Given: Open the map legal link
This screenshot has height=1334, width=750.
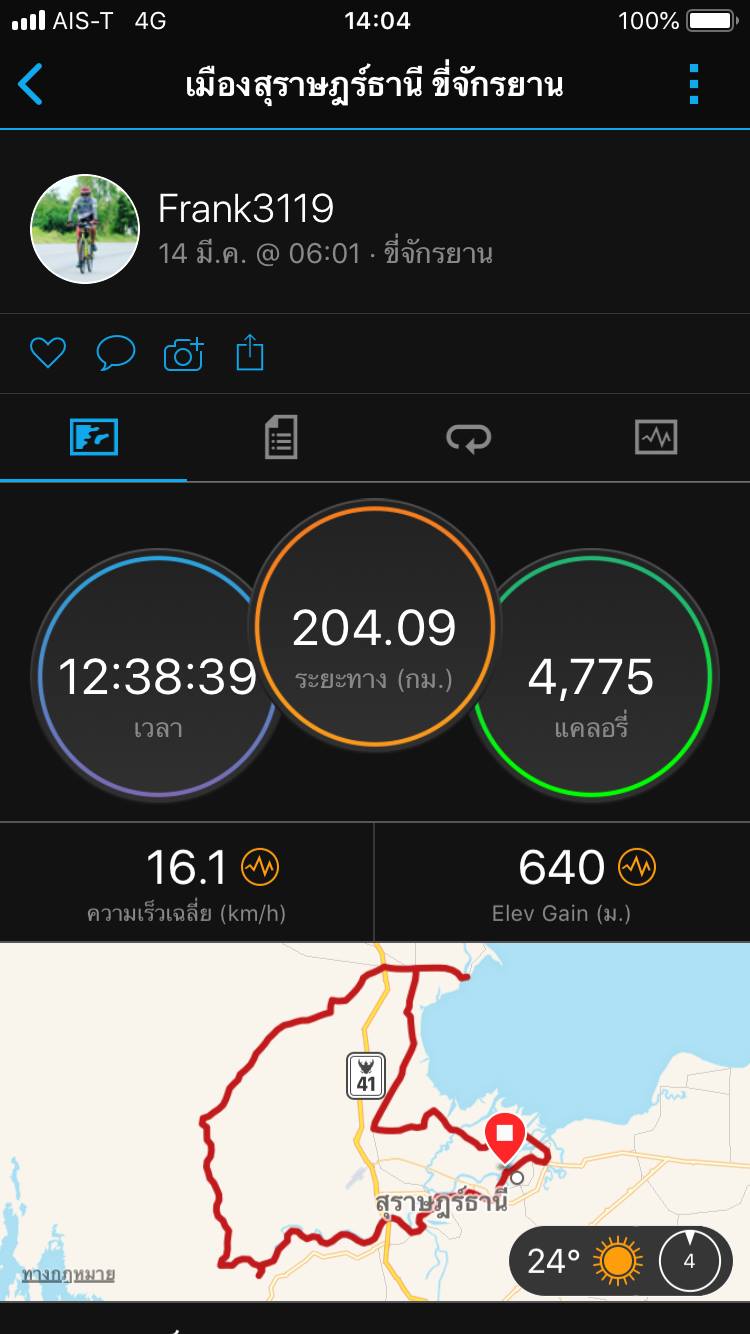Looking at the screenshot, I should [68, 1275].
